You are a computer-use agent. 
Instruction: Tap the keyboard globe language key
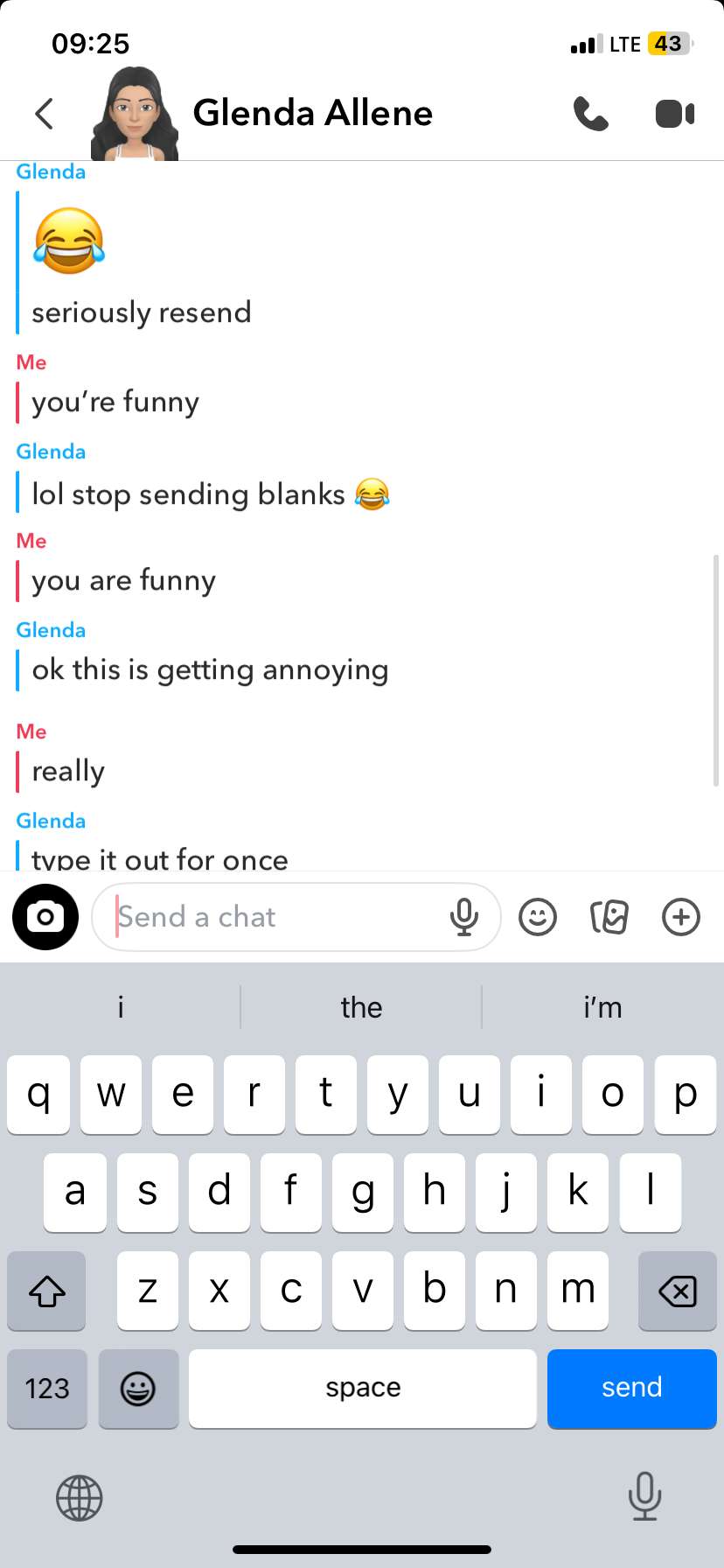[x=80, y=1497]
